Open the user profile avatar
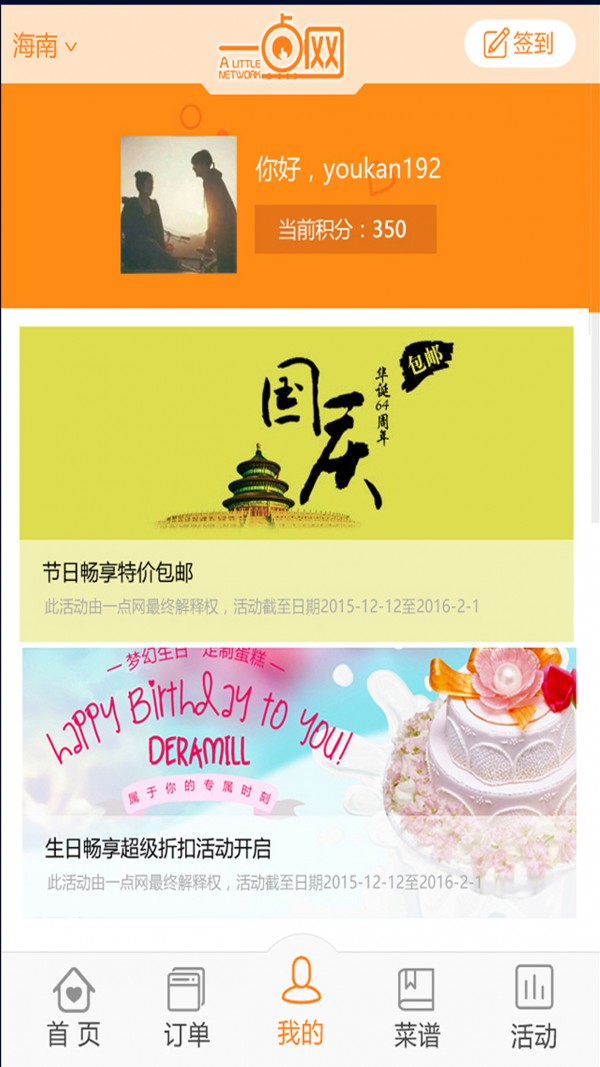600x1067 pixels. coord(179,204)
